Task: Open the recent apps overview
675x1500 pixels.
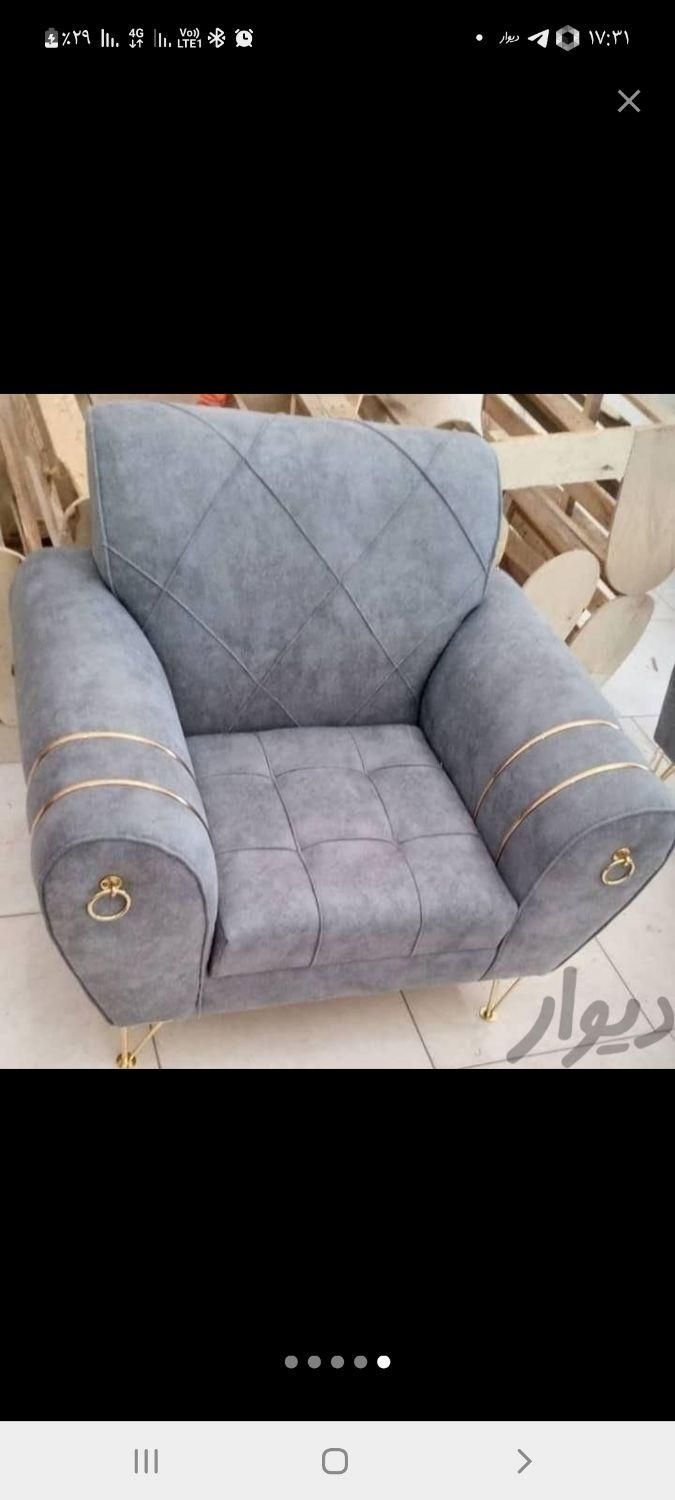Action: coord(146,1461)
